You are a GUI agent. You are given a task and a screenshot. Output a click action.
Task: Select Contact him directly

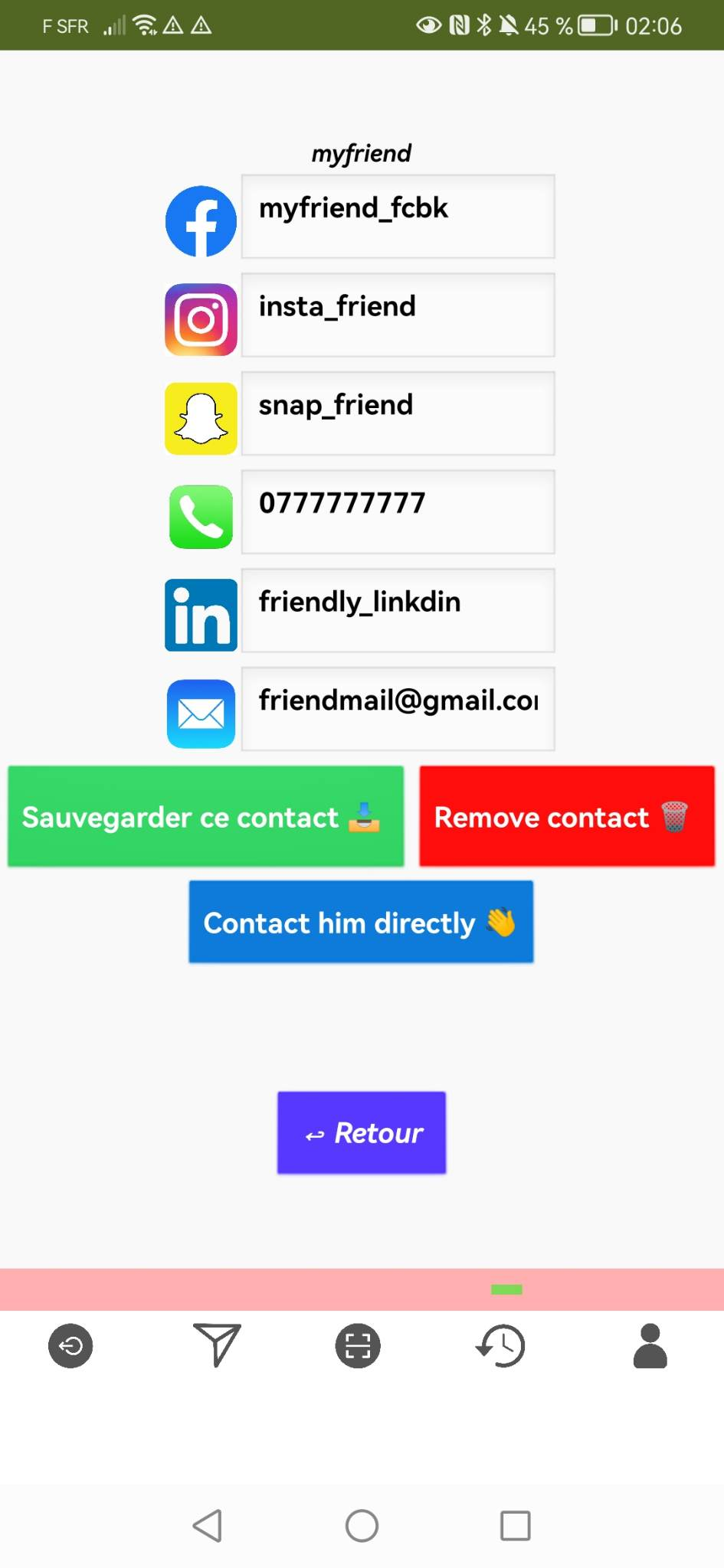[361, 922]
